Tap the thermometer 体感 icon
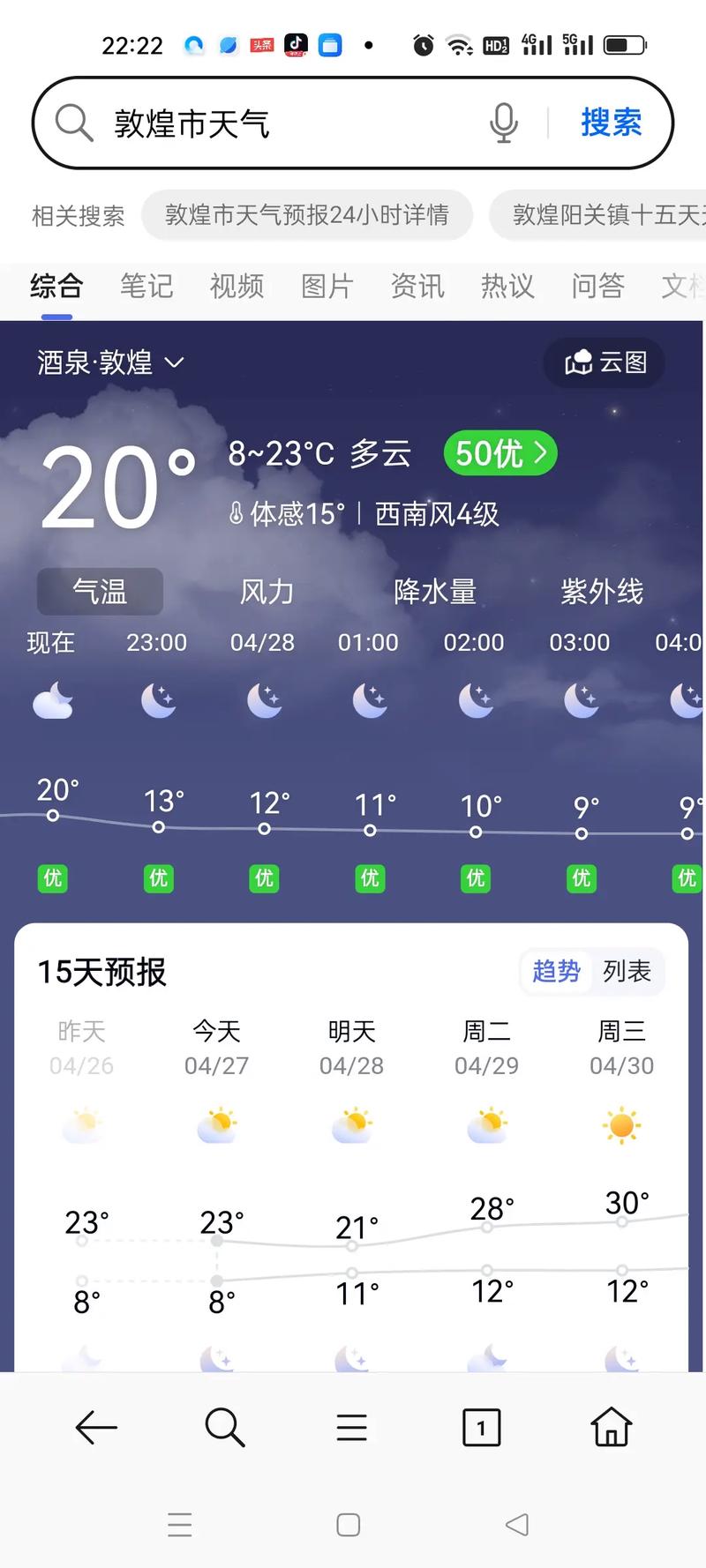The image size is (706, 1568). [235, 512]
